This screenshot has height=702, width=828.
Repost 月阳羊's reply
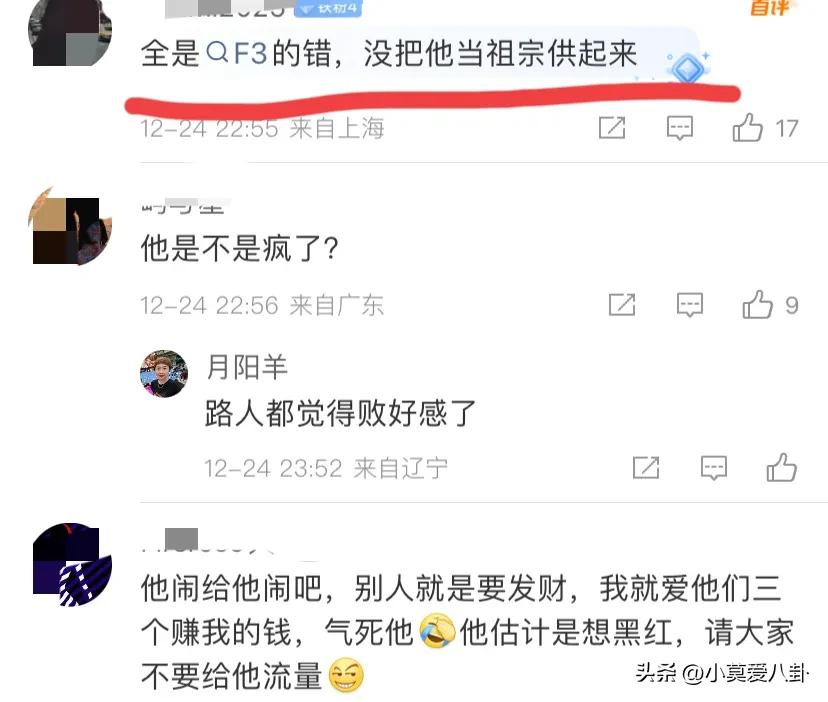pyautogui.click(x=646, y=467)
